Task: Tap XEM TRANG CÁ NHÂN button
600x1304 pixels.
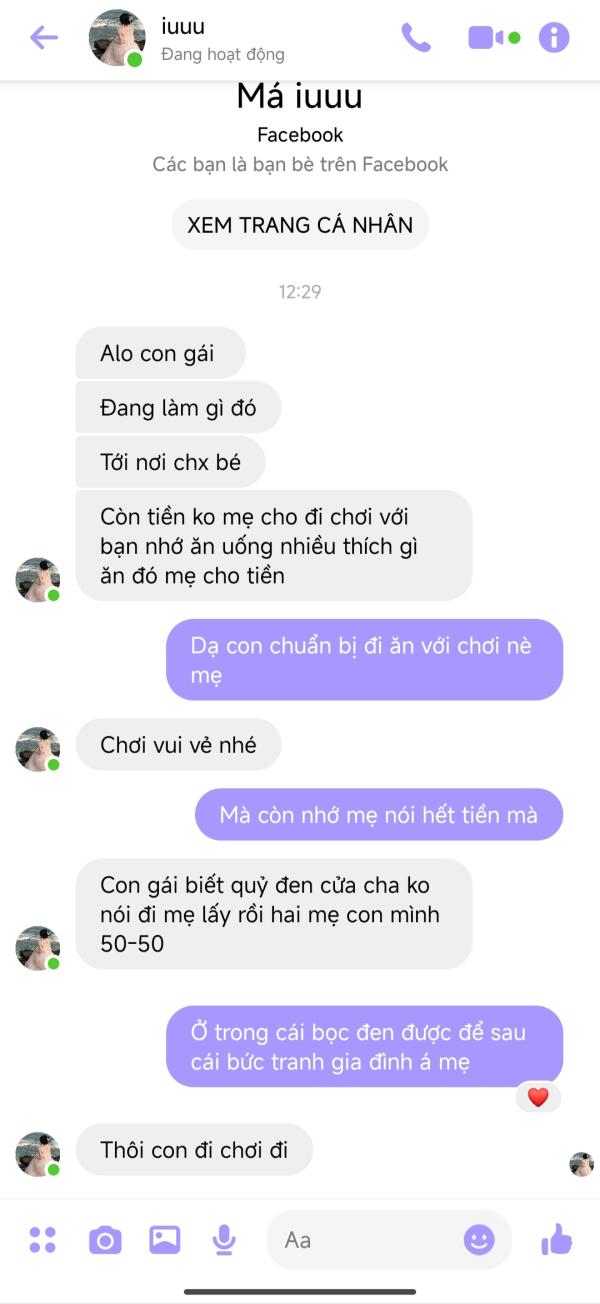Action: 300,225
